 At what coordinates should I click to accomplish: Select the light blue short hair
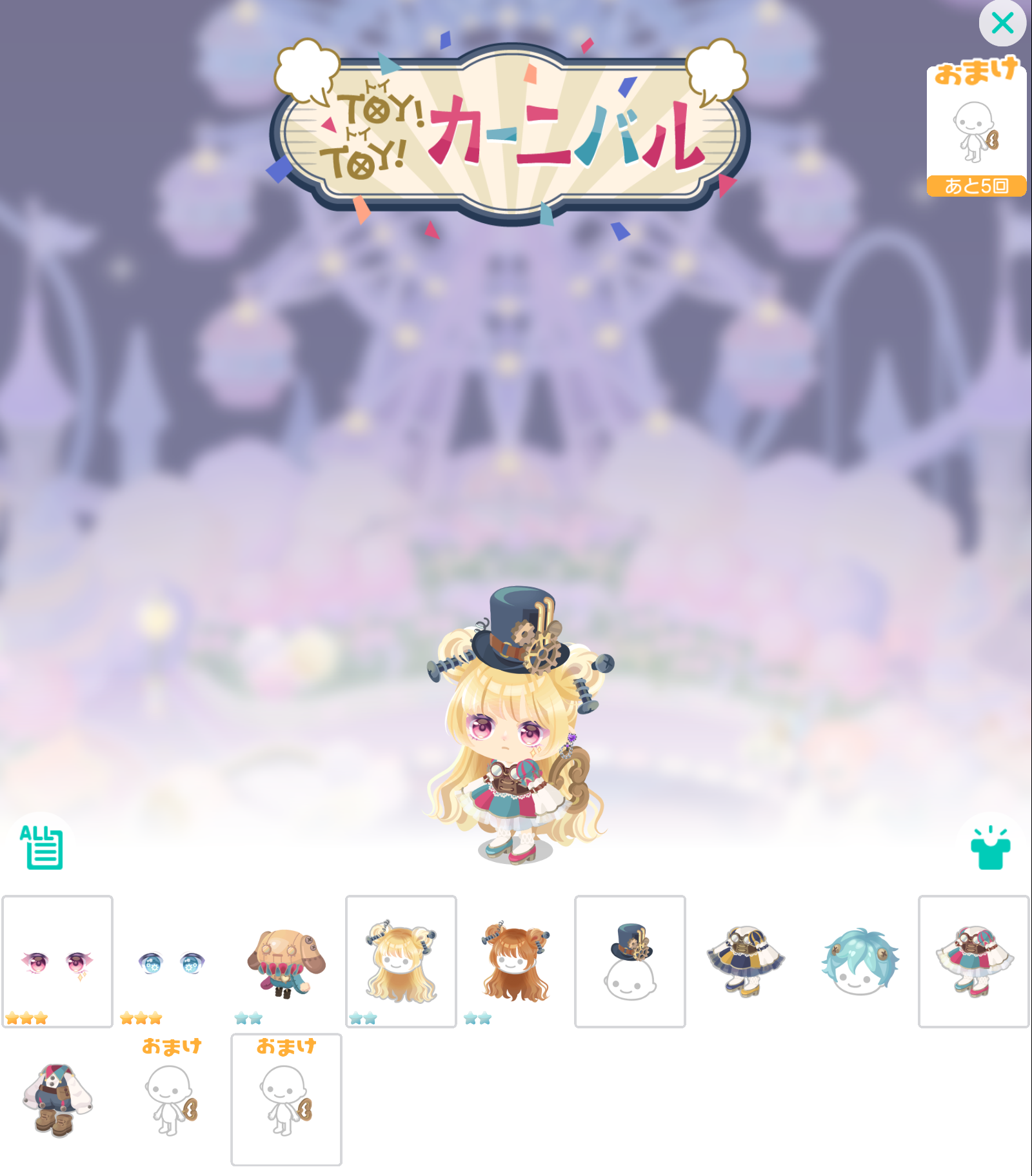point(859,961)
